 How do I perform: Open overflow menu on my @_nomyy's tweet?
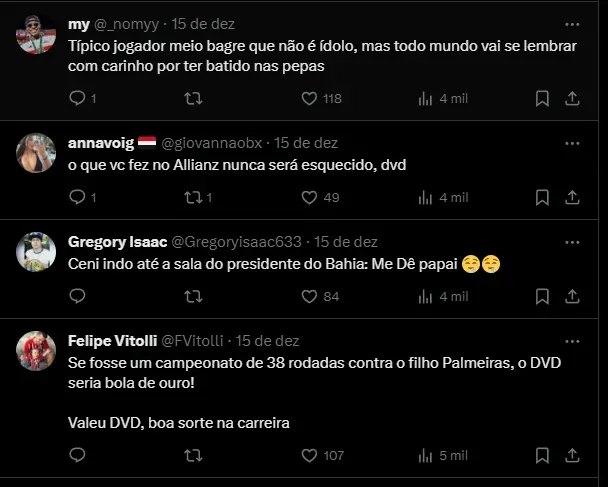(571, 21)
